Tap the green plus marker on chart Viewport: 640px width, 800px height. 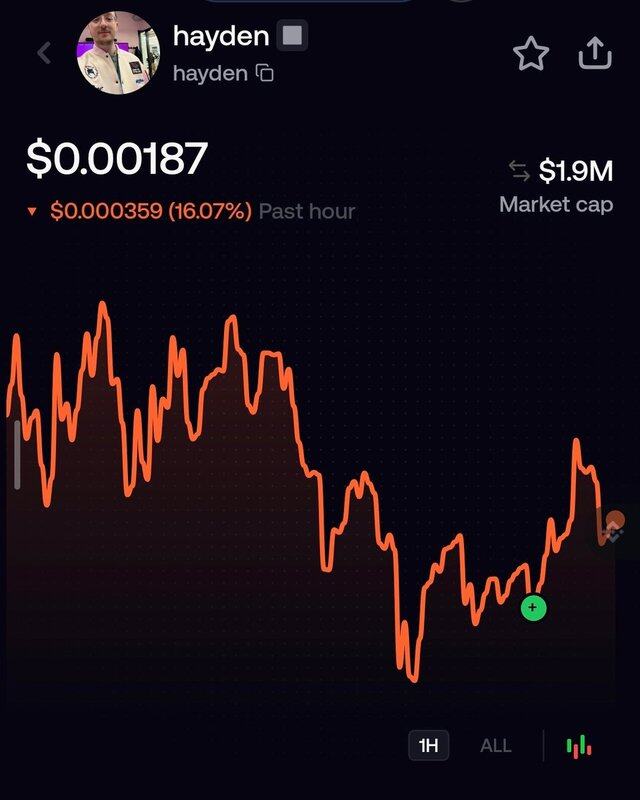[534, 607]
